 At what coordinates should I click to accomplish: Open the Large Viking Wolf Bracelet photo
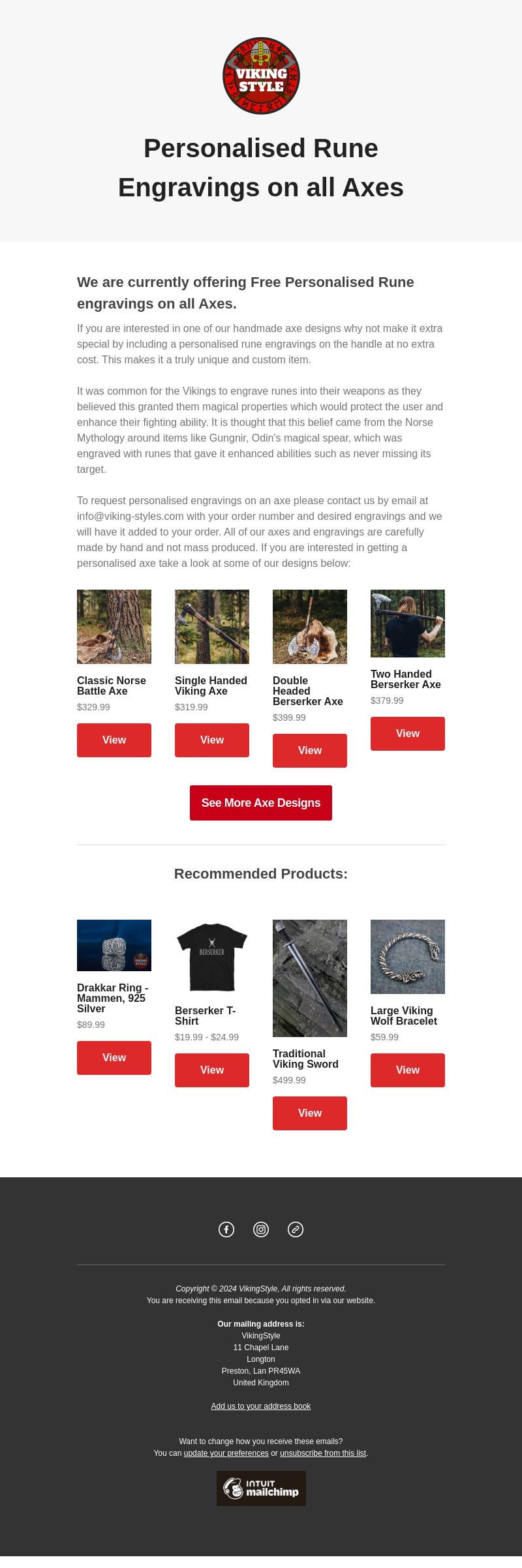point(408,957)
